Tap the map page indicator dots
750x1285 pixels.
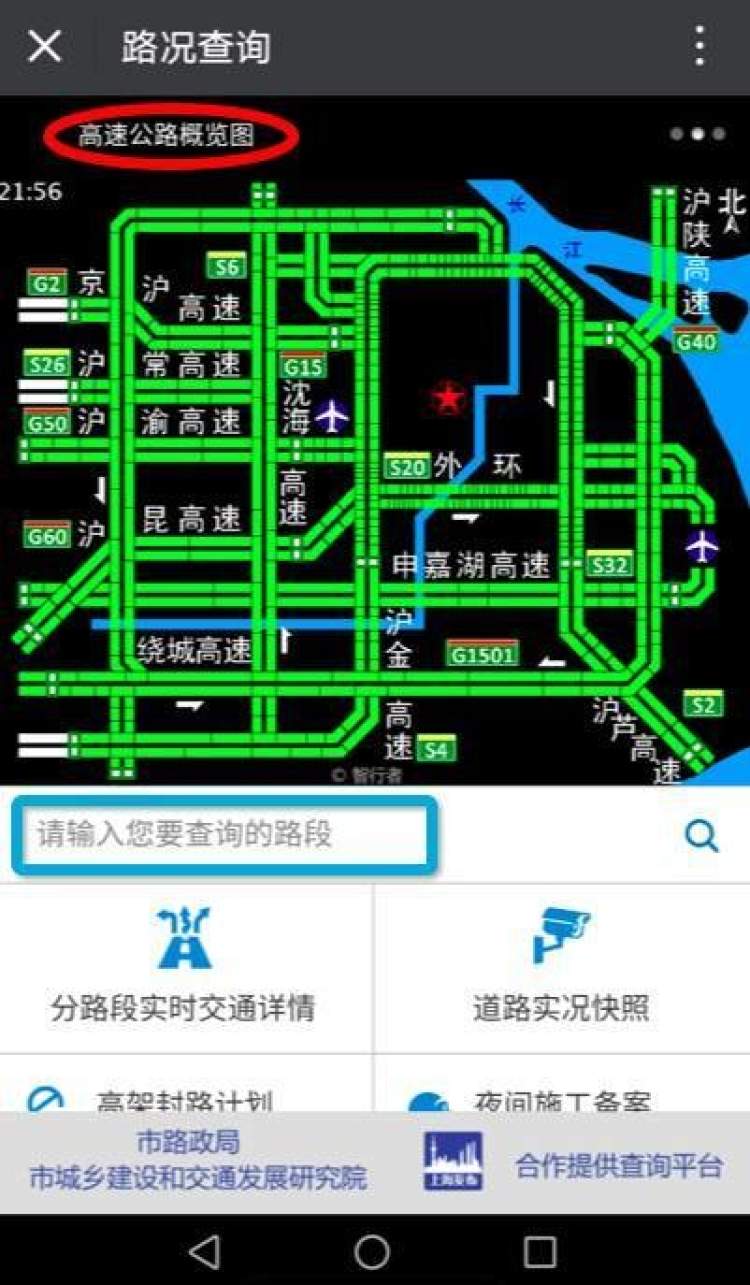point(697,134)
